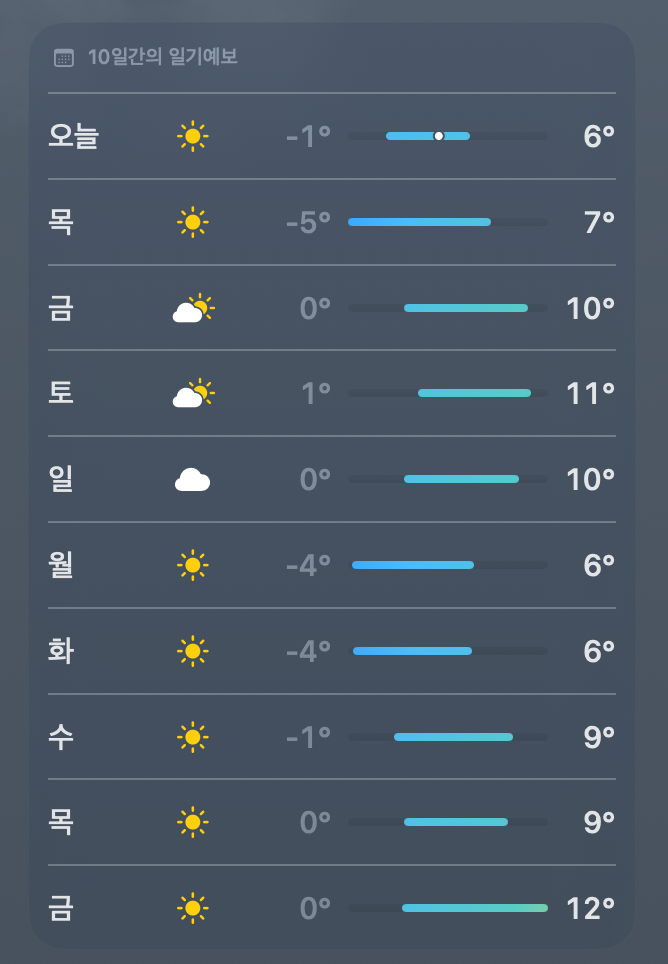
Task: Select Tuesday (화) forecast row
Action: click(x=332, y=652)
